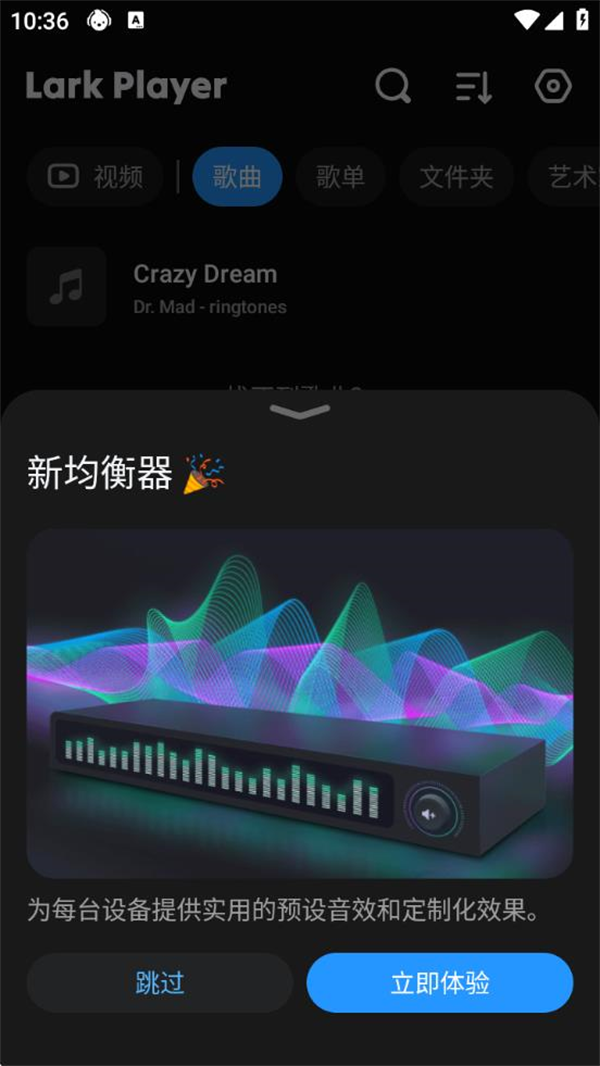Tap 跳过 to skip the equalizer intro
600x1066 pixels.
click(x=160, y=982)
